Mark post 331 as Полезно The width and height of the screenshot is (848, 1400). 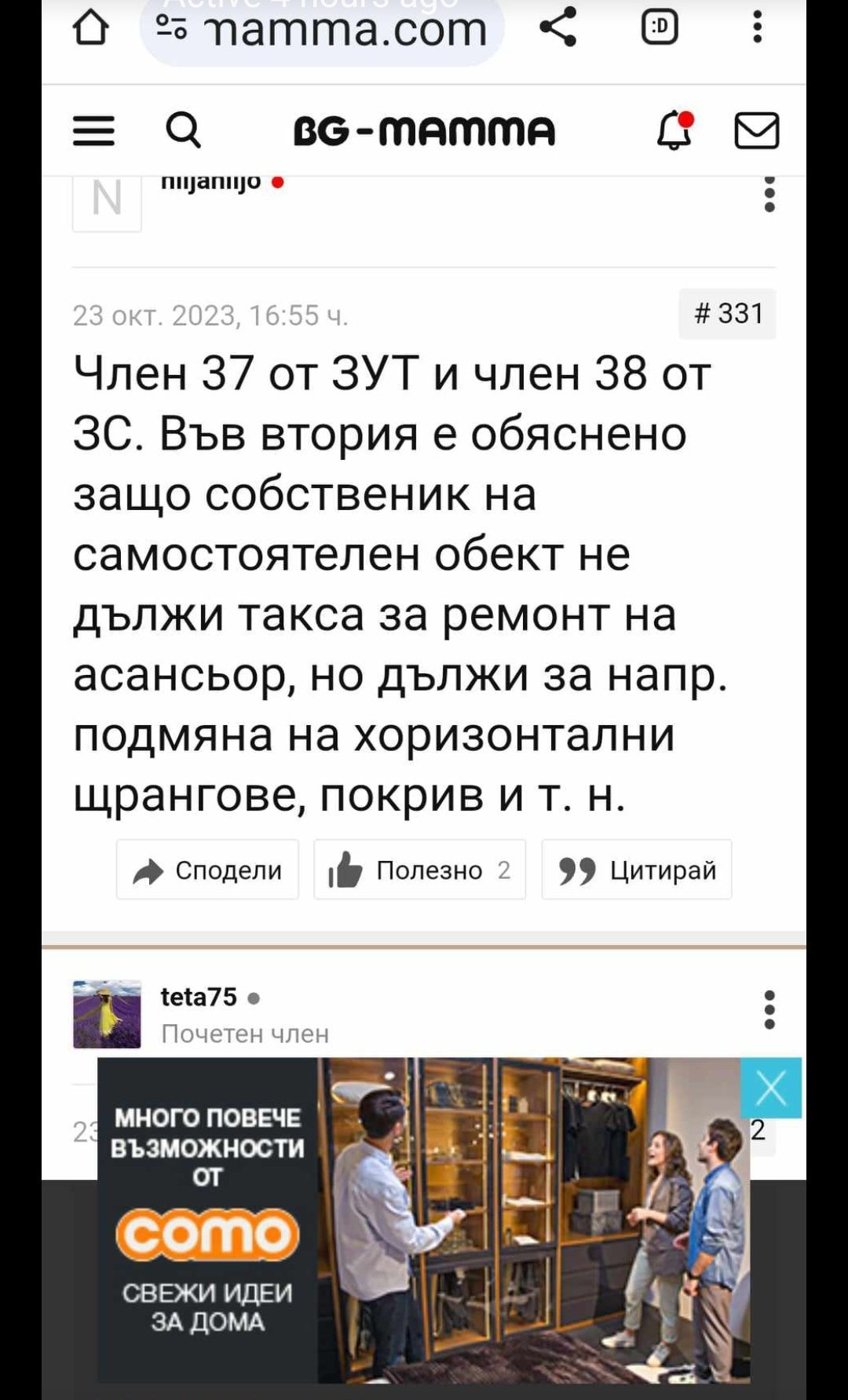click(419, 870)
